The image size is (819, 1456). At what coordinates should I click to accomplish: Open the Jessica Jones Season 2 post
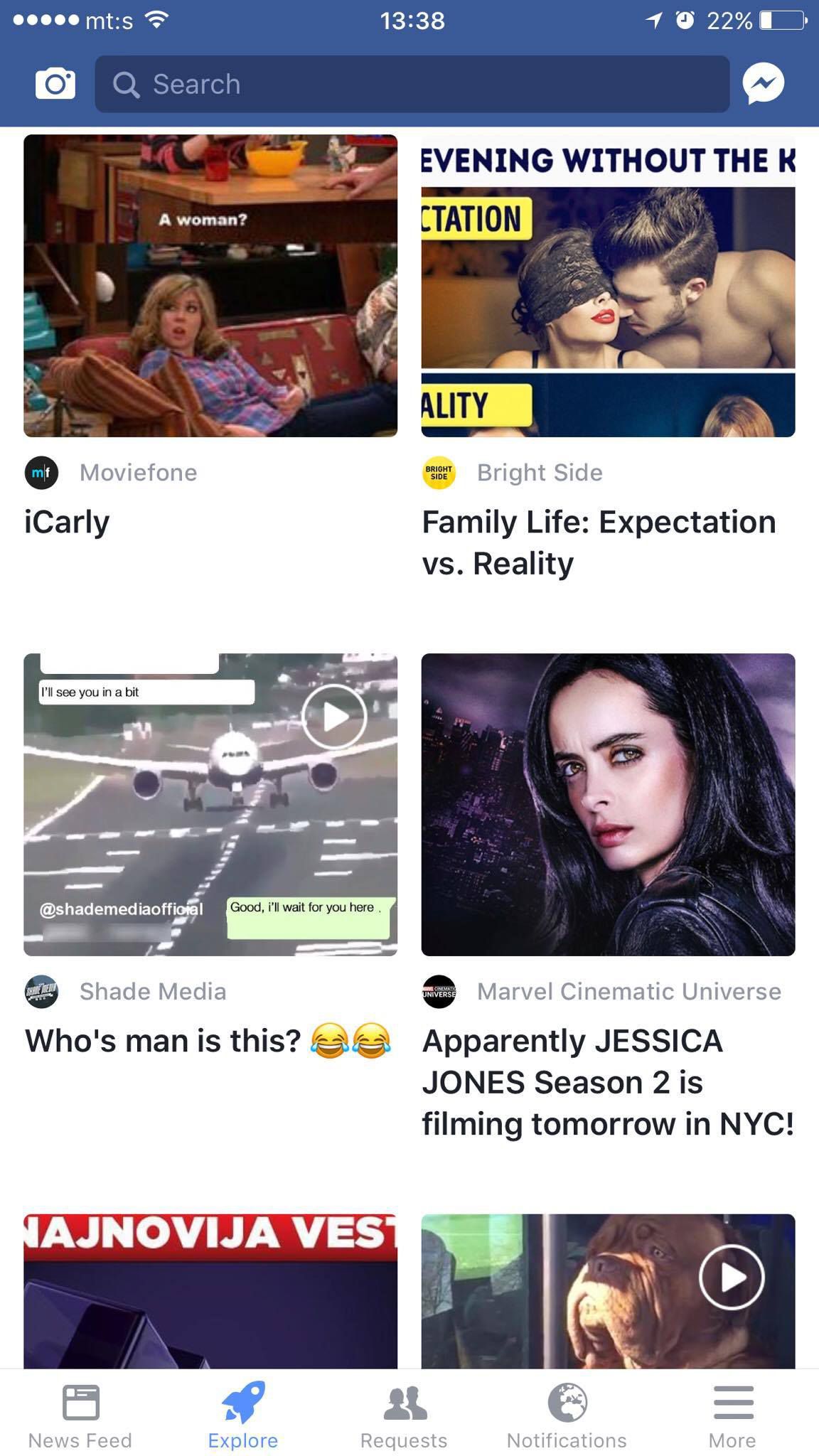tap(608, 804)
